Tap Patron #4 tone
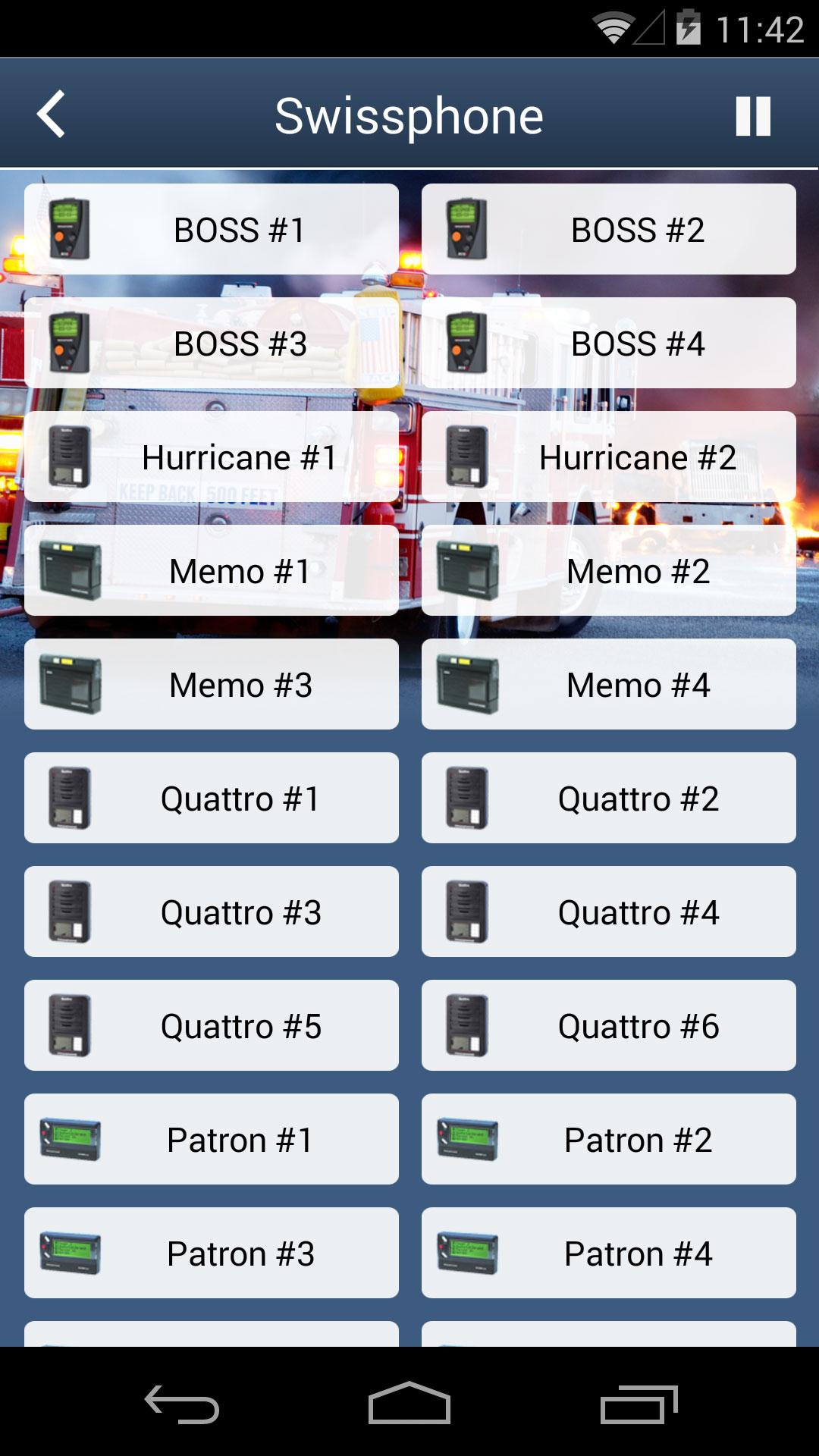This screenshot has width=819, height=1456. point(609,1253)
